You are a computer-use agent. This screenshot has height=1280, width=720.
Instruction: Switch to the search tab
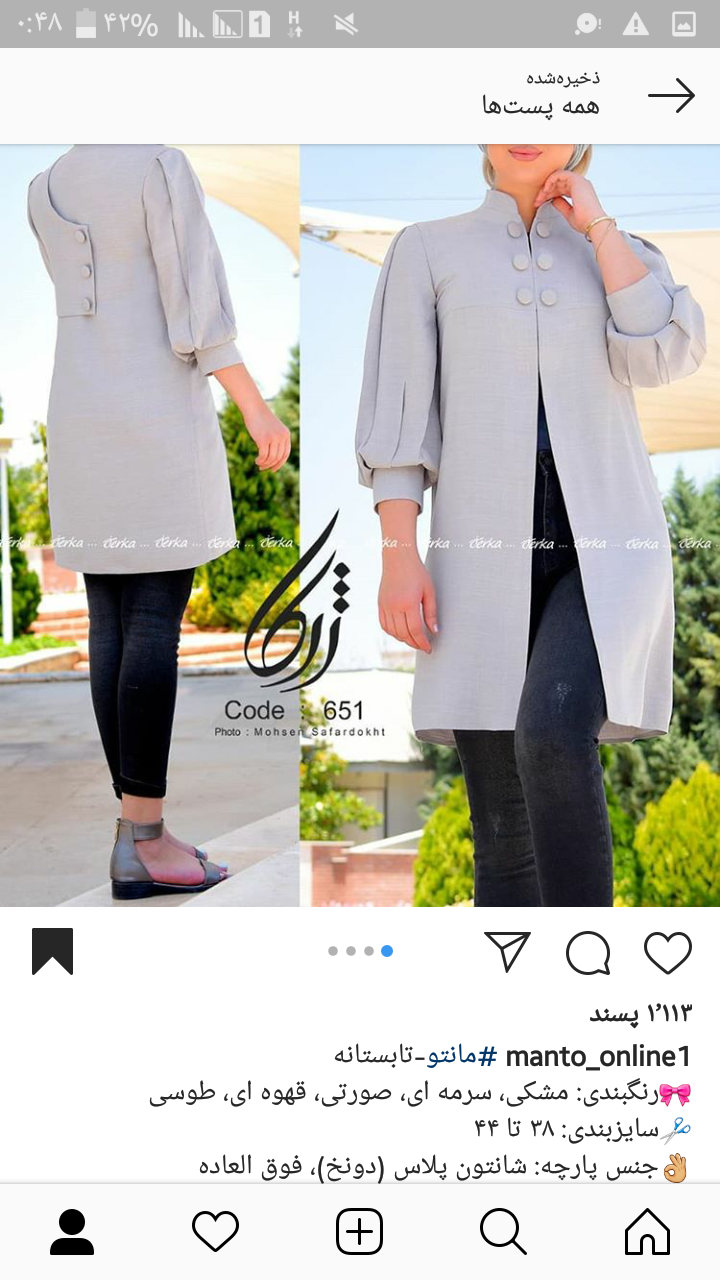coord(503,1231)
